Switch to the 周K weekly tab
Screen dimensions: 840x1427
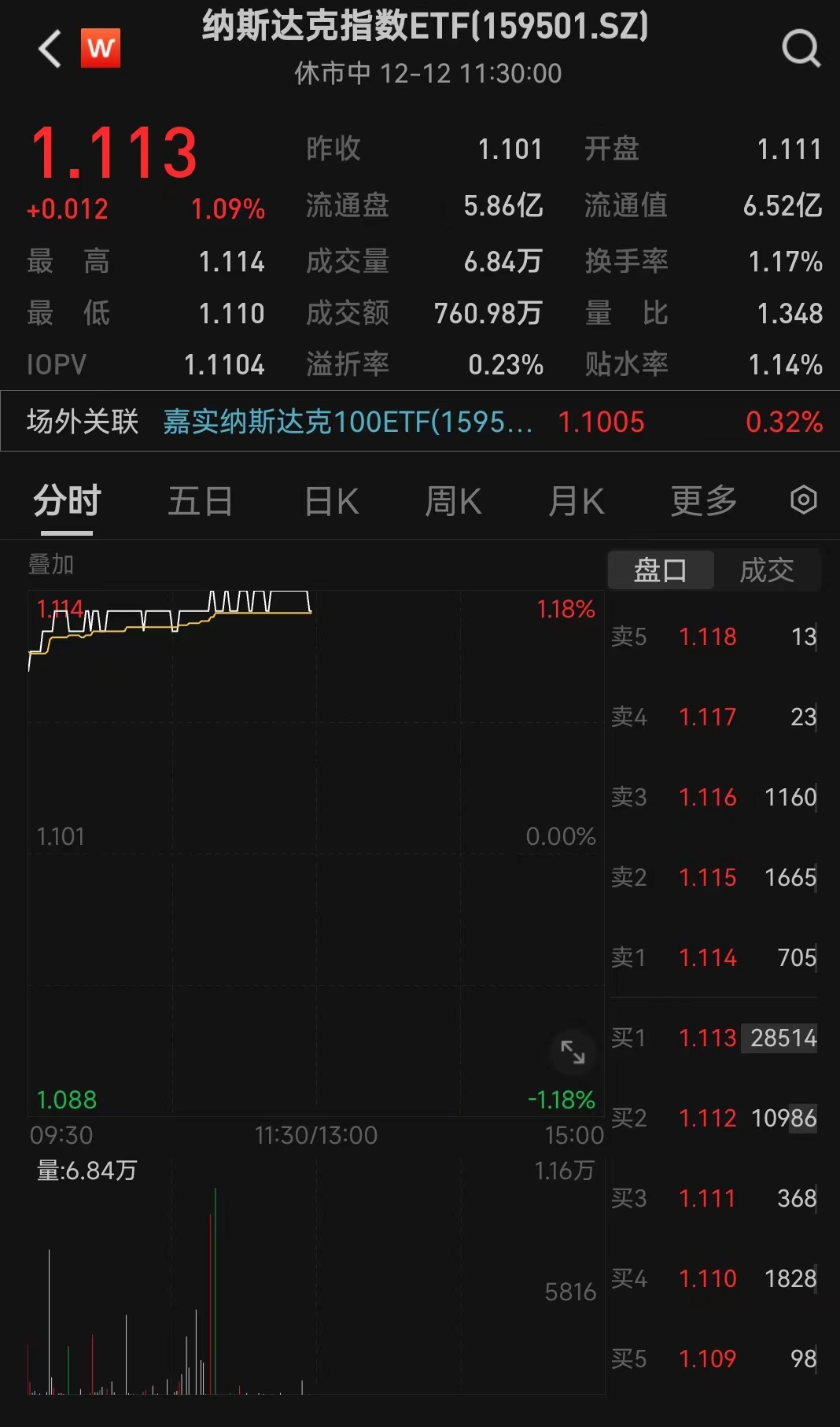[x=452, y=500]
